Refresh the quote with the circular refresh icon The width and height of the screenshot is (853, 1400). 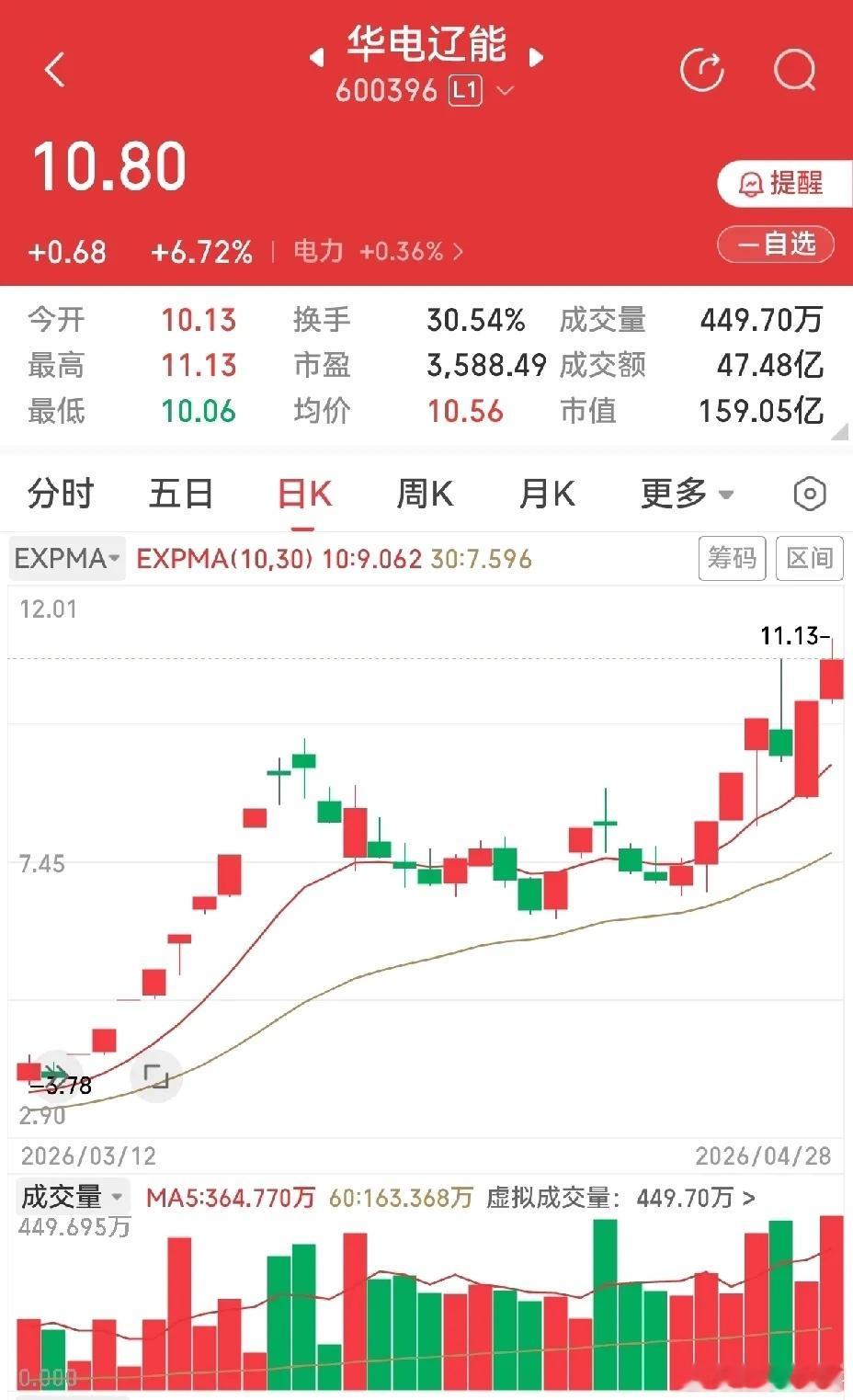(x=703, y=69)
